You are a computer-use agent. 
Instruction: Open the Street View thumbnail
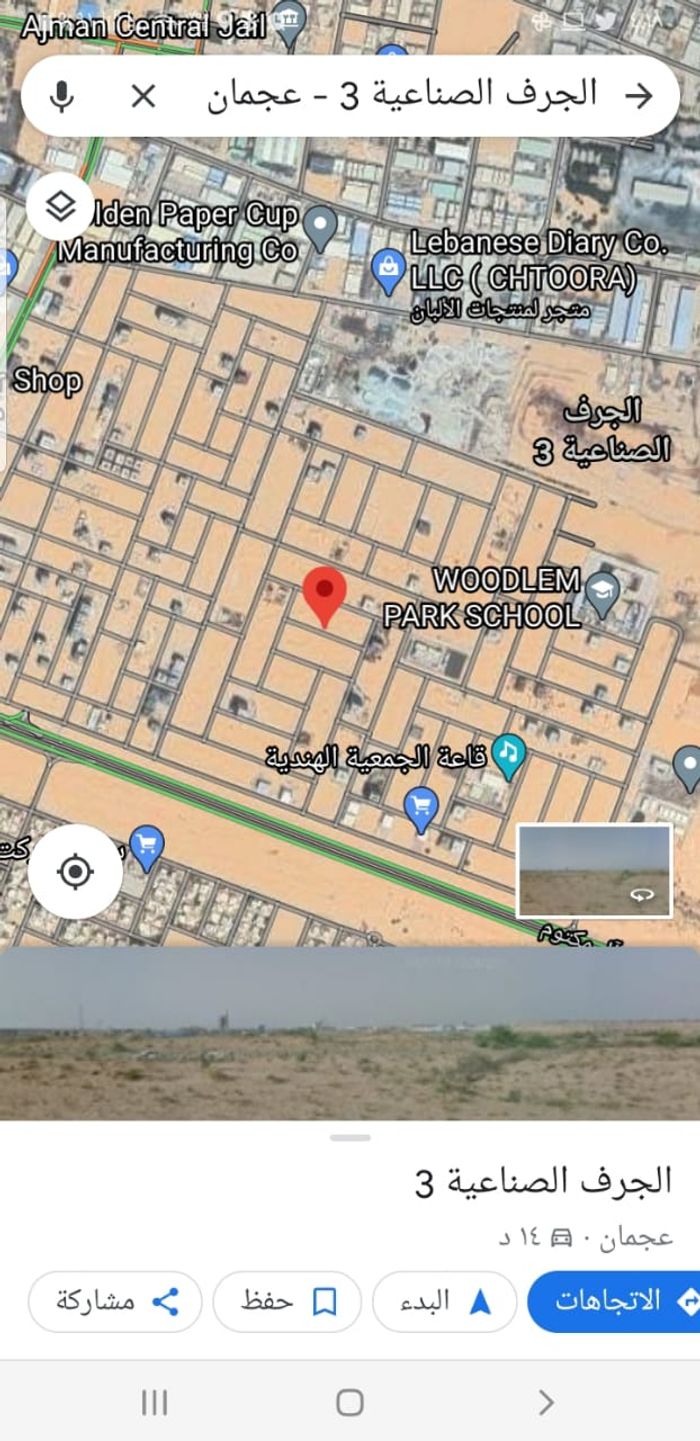click(594, 871)
